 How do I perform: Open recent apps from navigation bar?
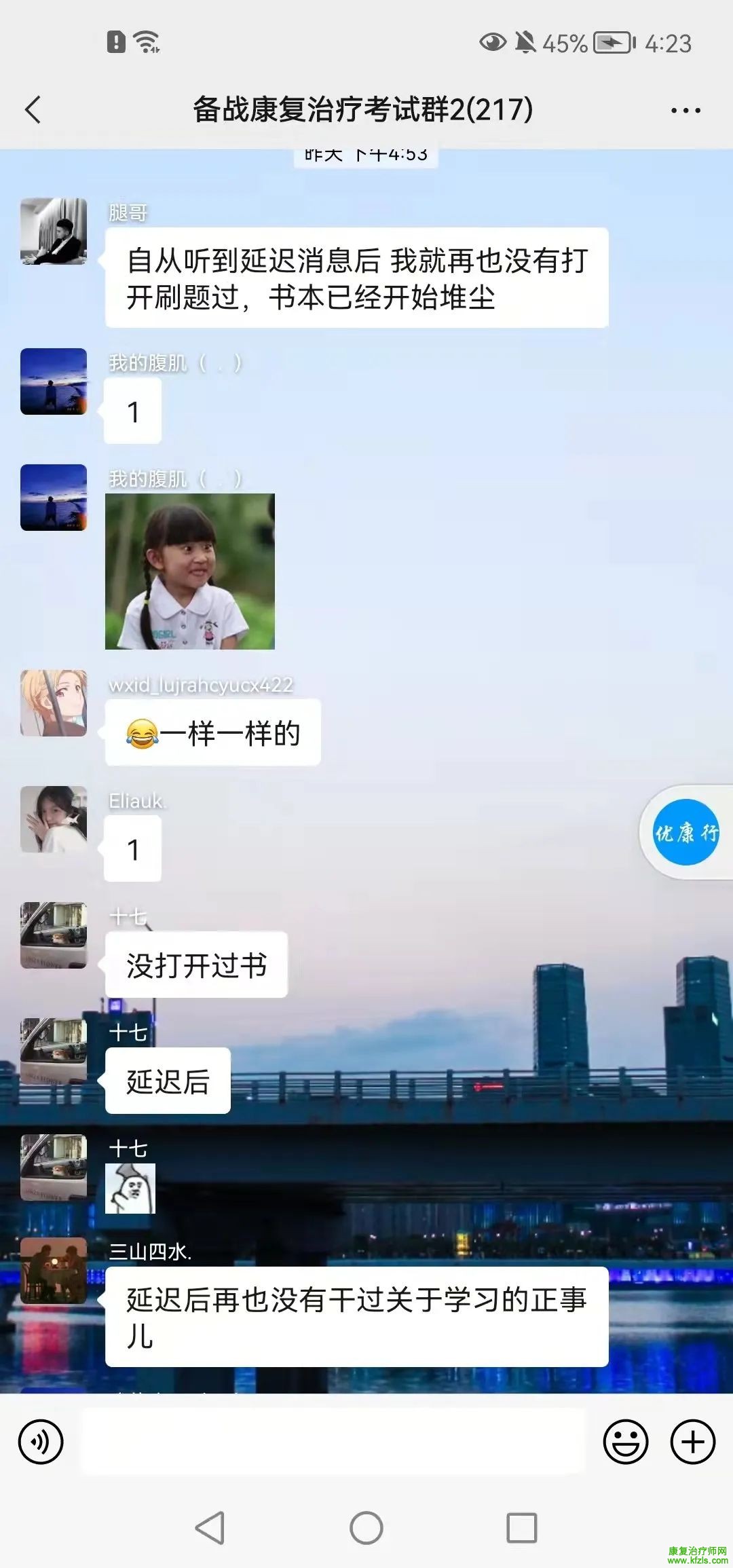521,1529
